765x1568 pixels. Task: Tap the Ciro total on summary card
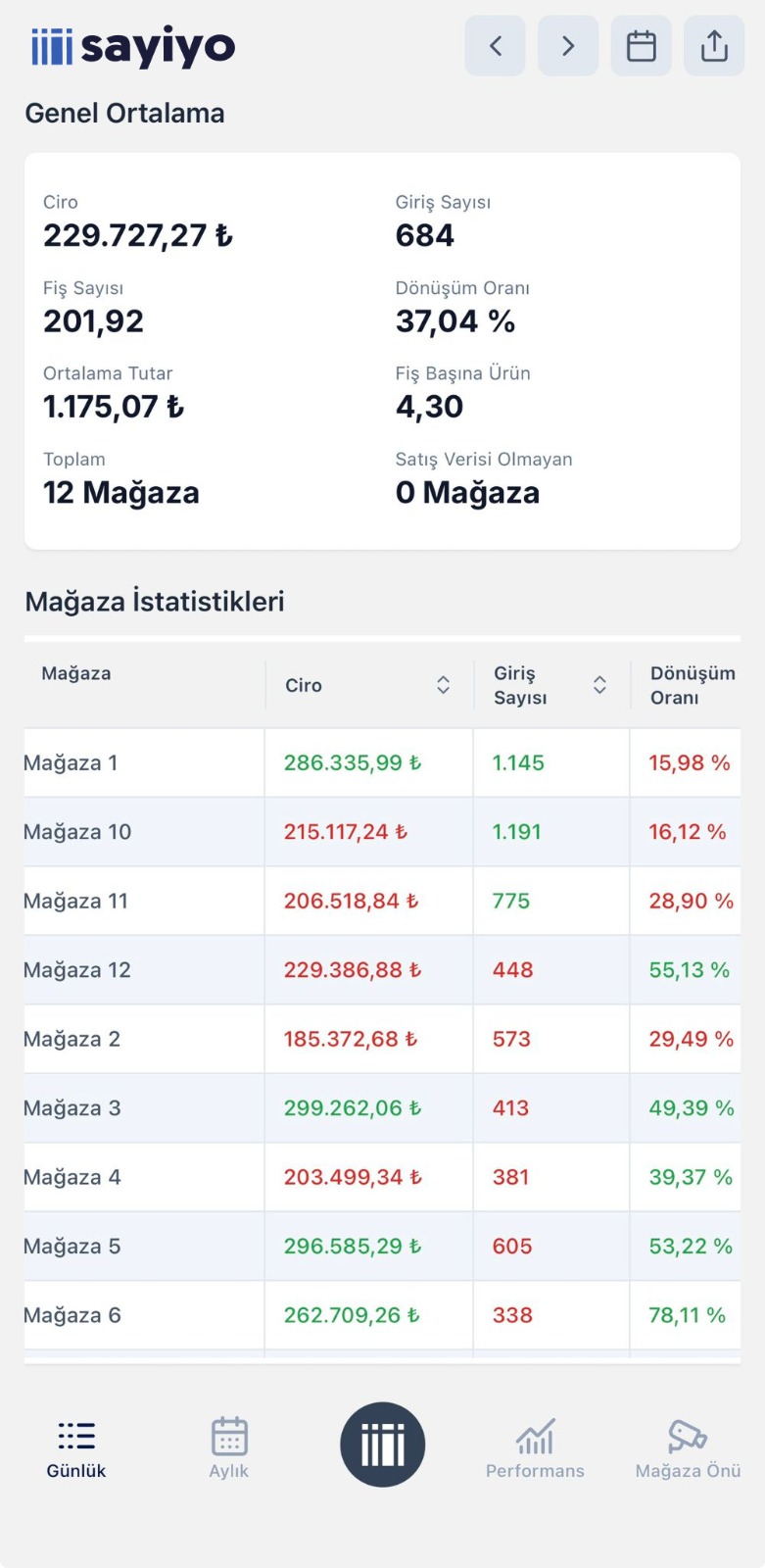pyautogui.click(x=137, y=235)
